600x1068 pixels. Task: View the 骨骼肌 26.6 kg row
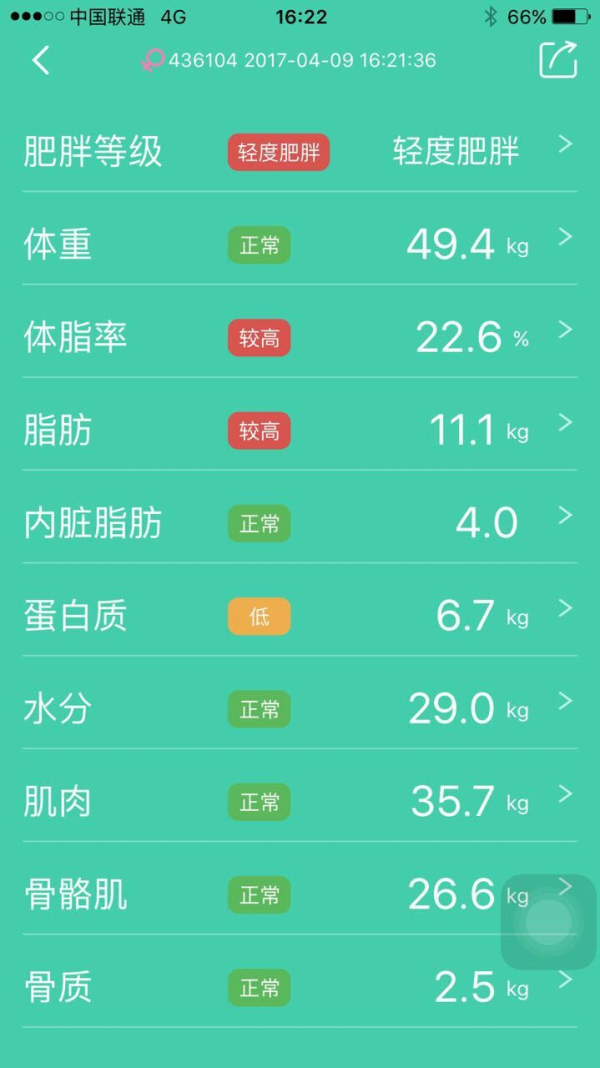pyautogui.click(x=300, y=895)
